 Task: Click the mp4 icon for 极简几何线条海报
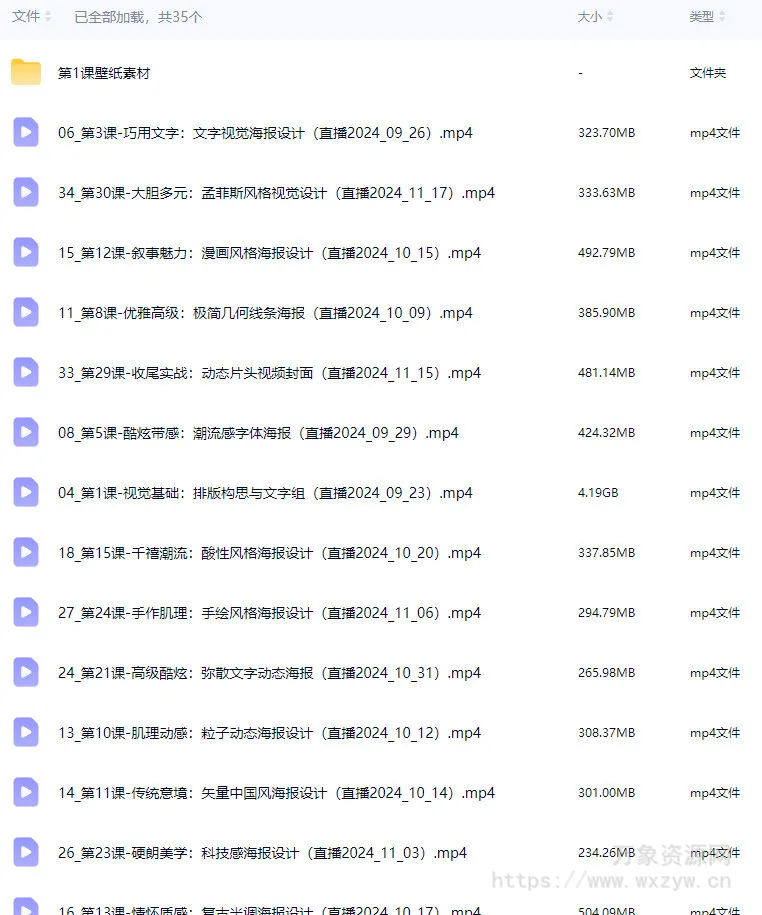(25, 312)
